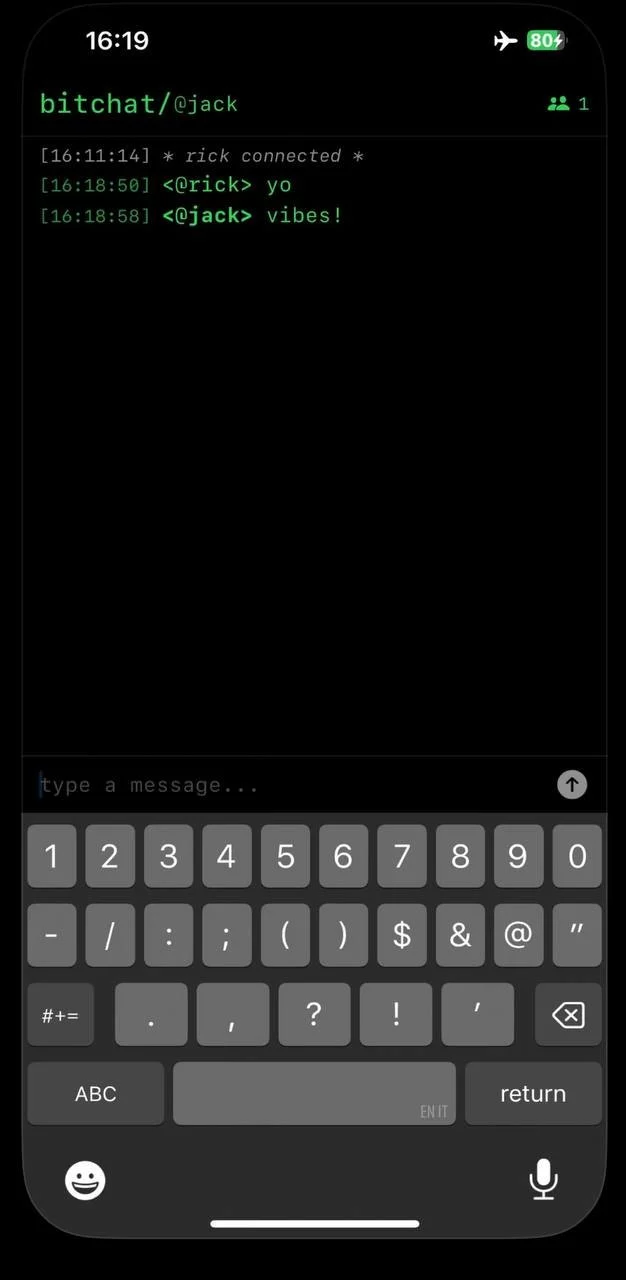Open the emoji keyboard
Image resolution: width=626 pixels, height=1280 pixels.
click(85, 1181)
